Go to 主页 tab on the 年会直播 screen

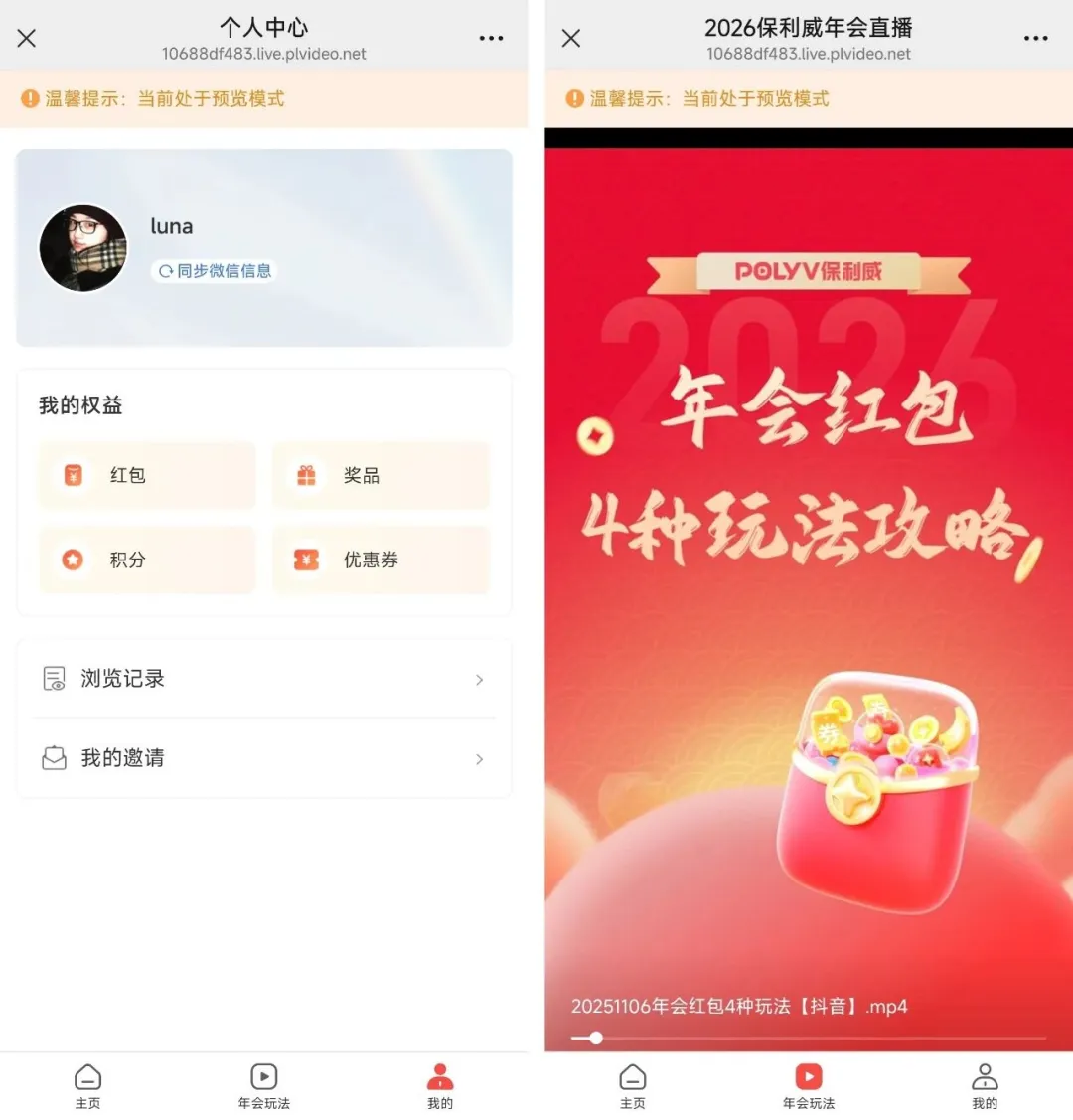tap(632, 1086)
